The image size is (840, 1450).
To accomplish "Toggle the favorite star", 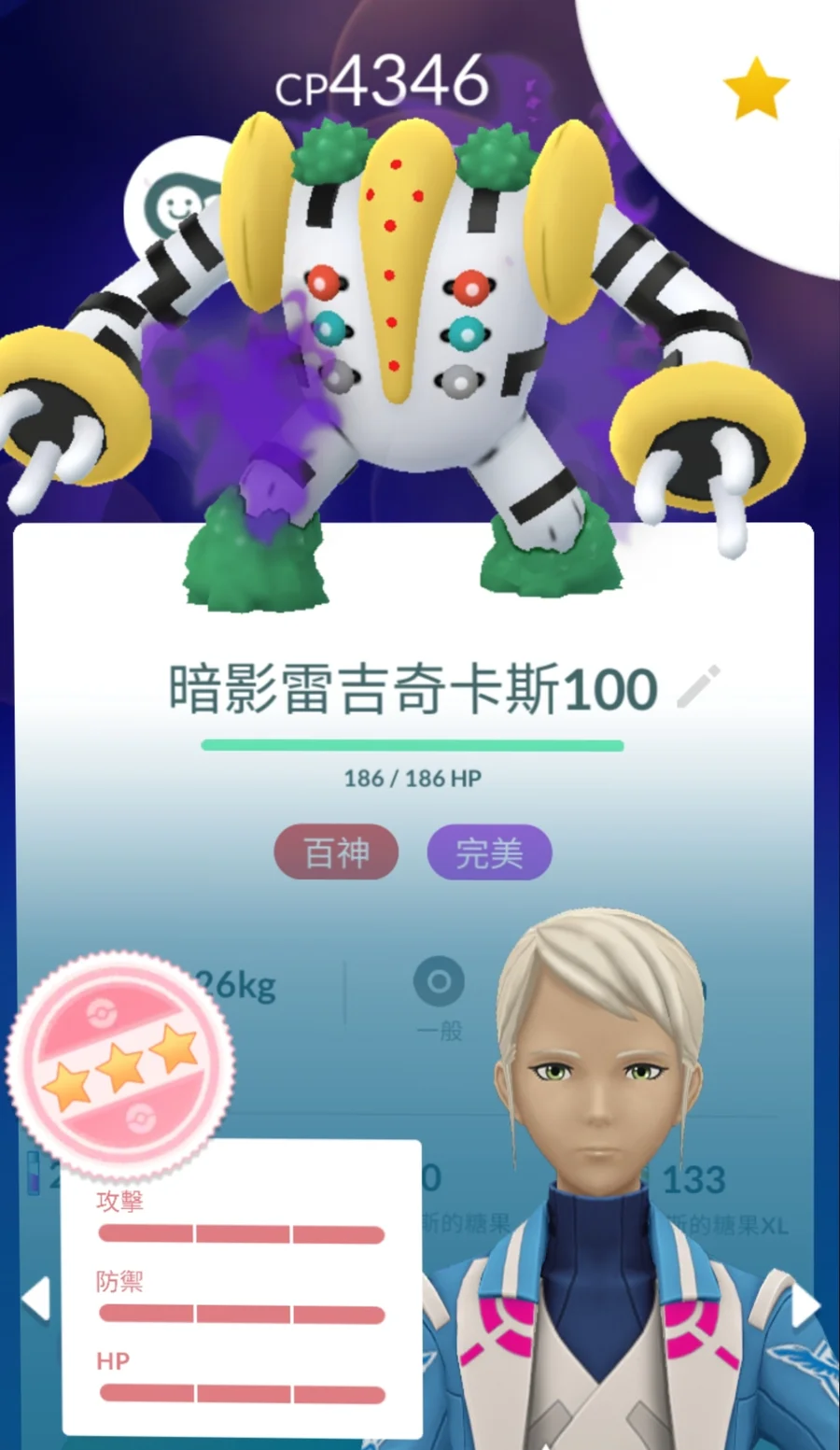I will click(x=755, y=90).
